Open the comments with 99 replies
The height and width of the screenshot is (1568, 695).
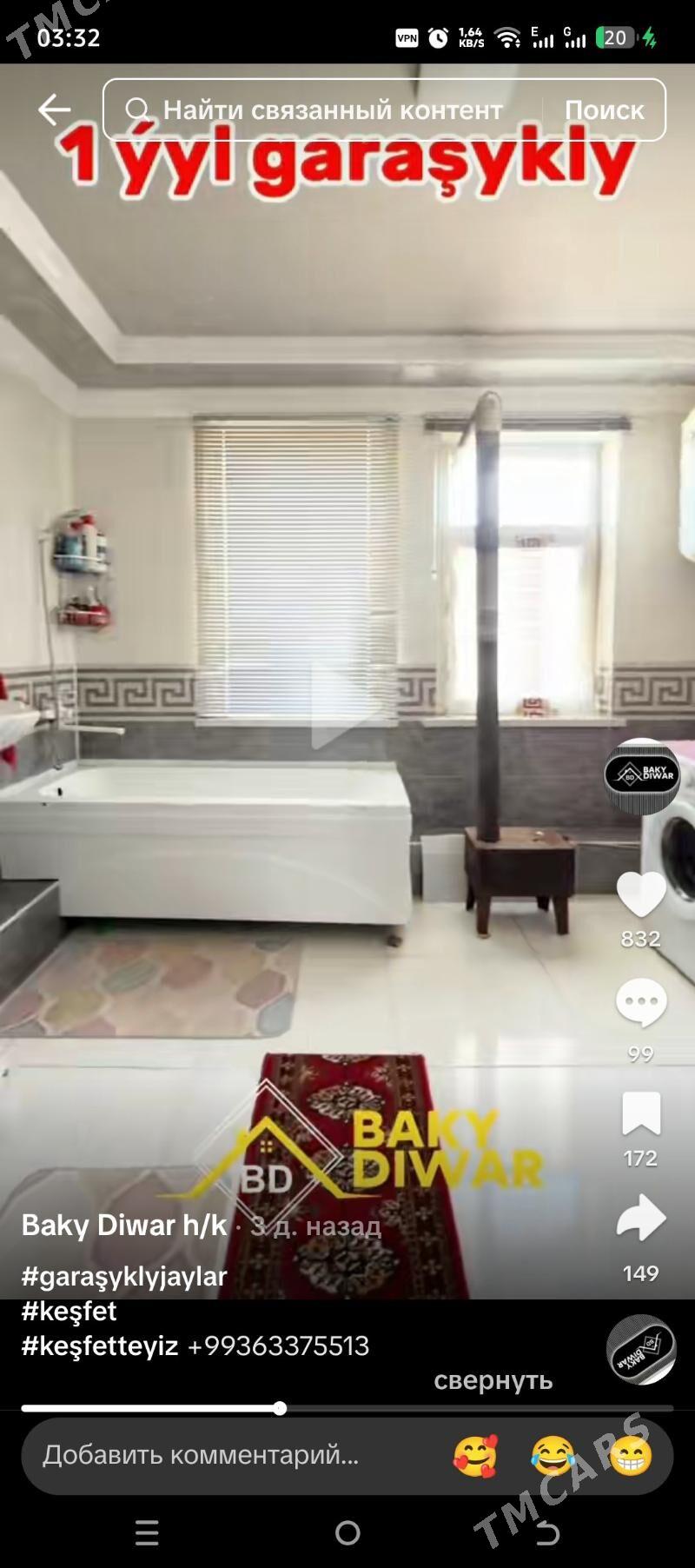[641, 1004]
